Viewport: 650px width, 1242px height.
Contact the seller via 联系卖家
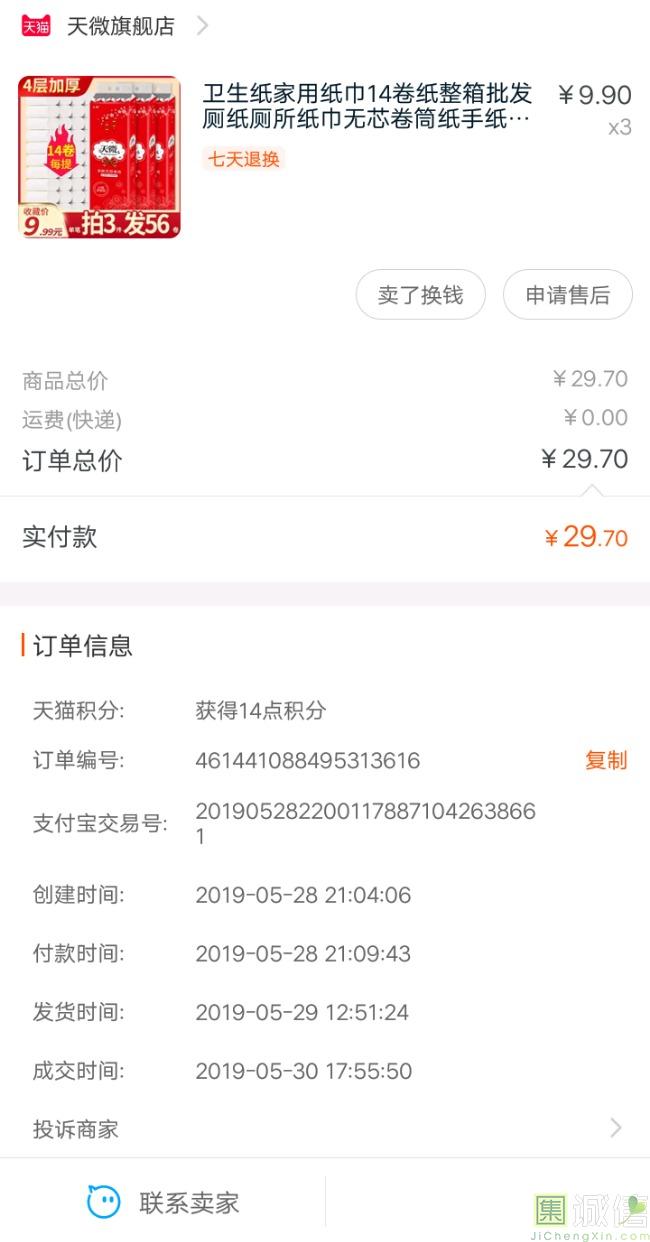pyautogui.click(x=163, y=1202)
